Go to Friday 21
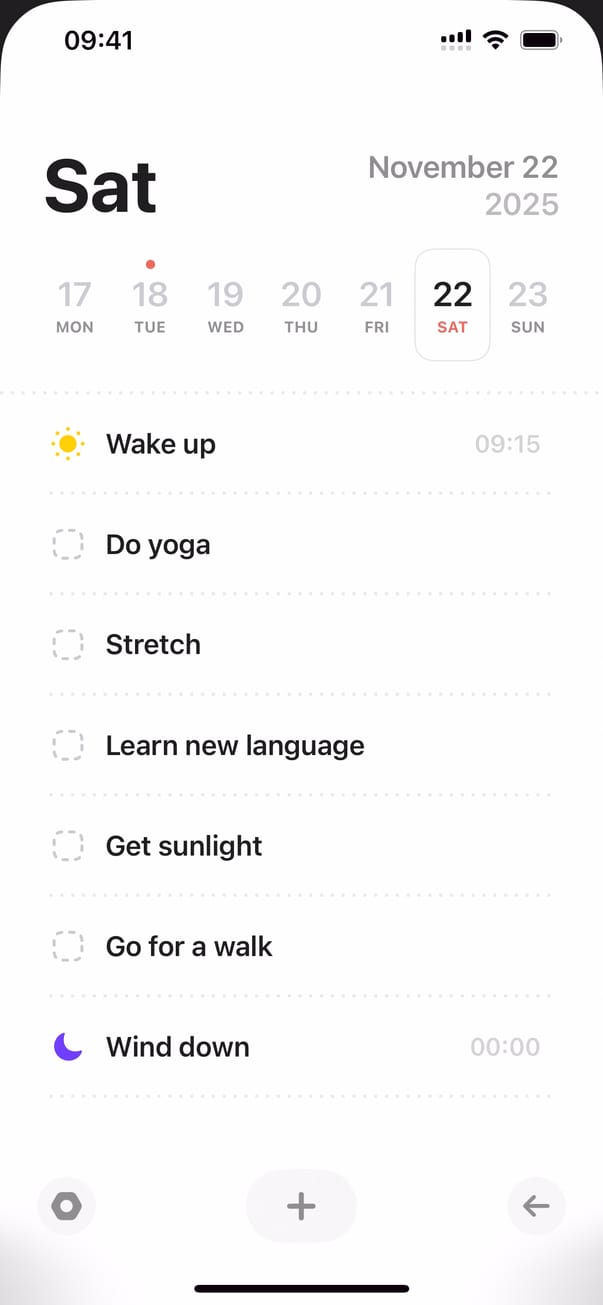The width and height of the screenshot is (603, 1305). (377, 305)
